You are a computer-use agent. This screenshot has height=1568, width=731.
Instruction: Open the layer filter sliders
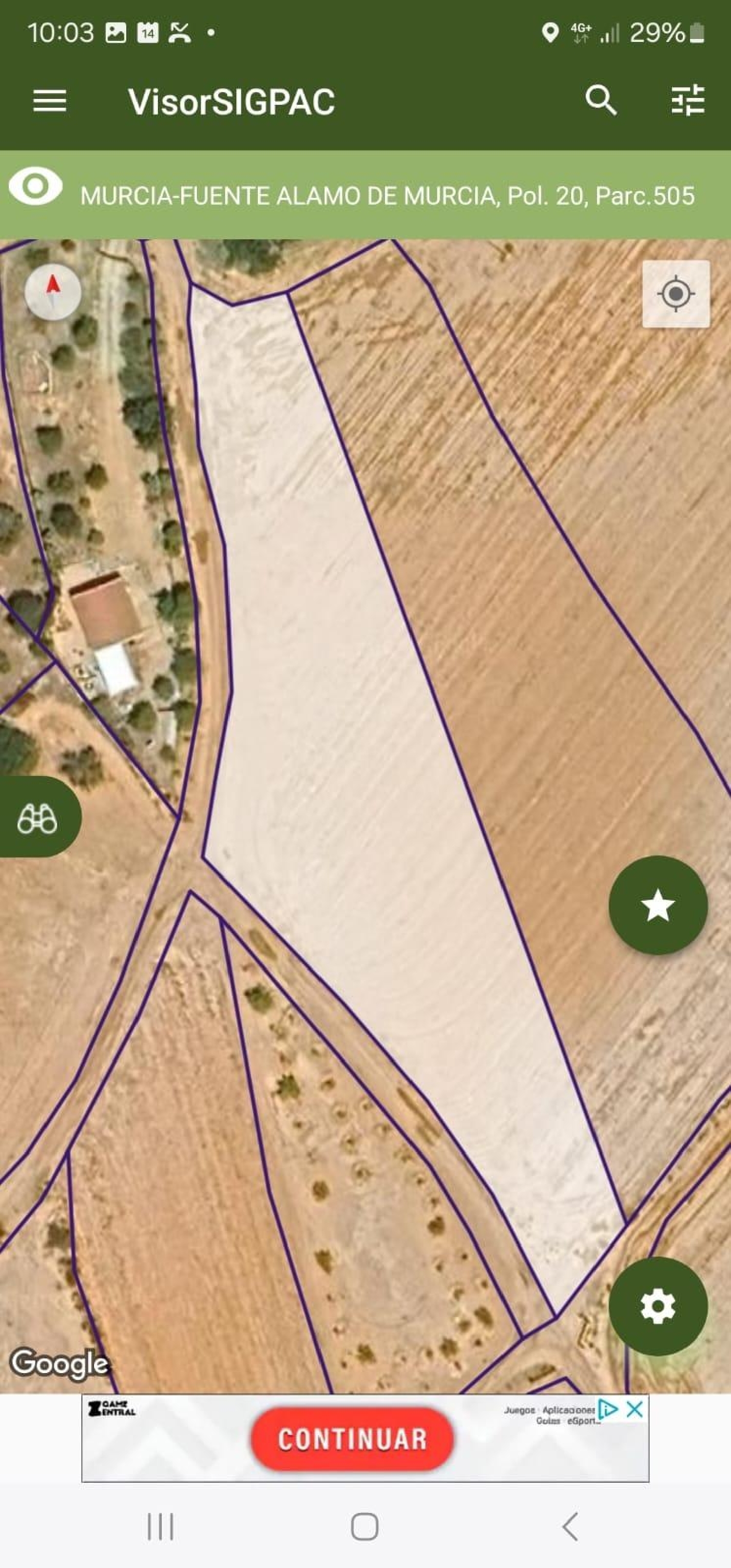pyautogui.click(x=687, y=100)
